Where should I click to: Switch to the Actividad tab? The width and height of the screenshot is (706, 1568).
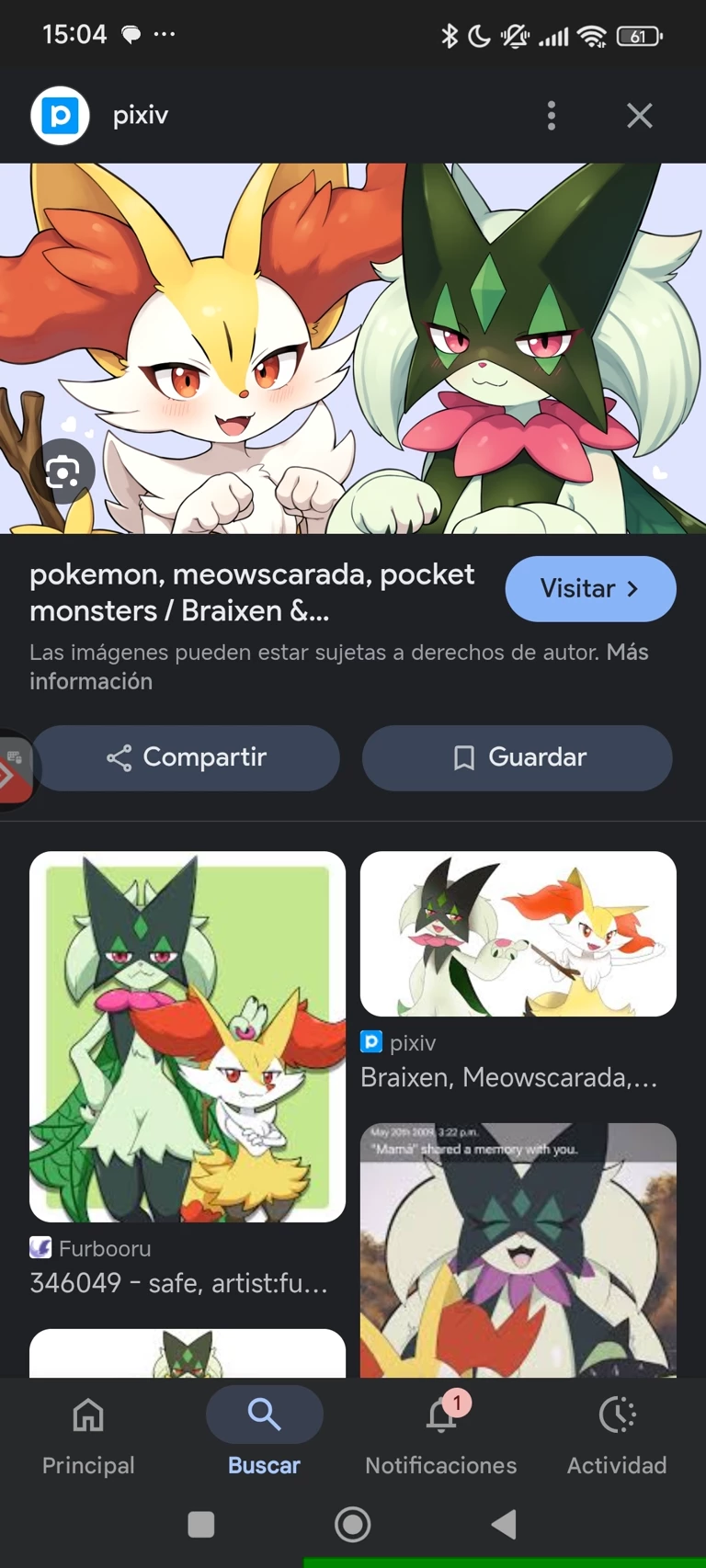pyautogui.click(x=617, y=1433)
